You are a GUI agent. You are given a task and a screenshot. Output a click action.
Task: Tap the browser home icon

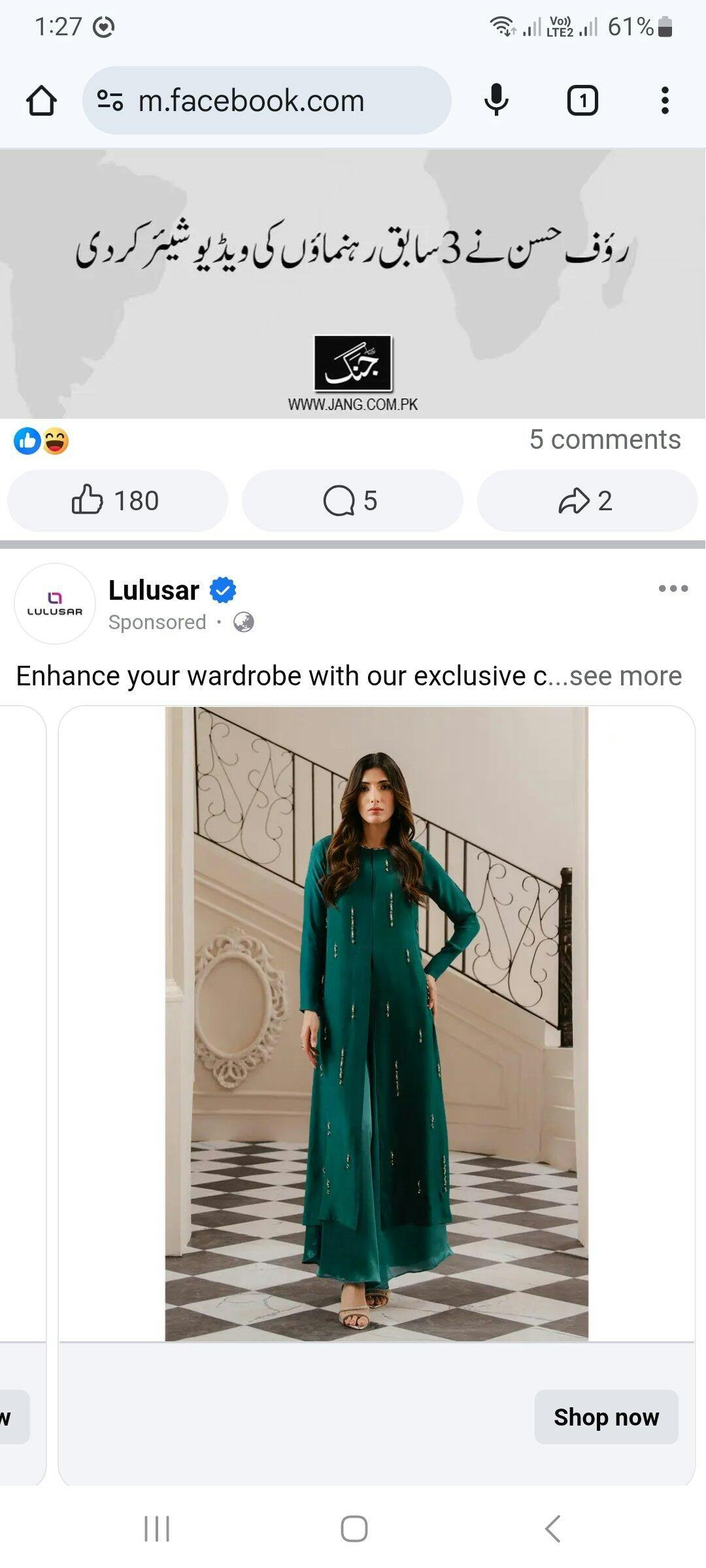[41, 101]
